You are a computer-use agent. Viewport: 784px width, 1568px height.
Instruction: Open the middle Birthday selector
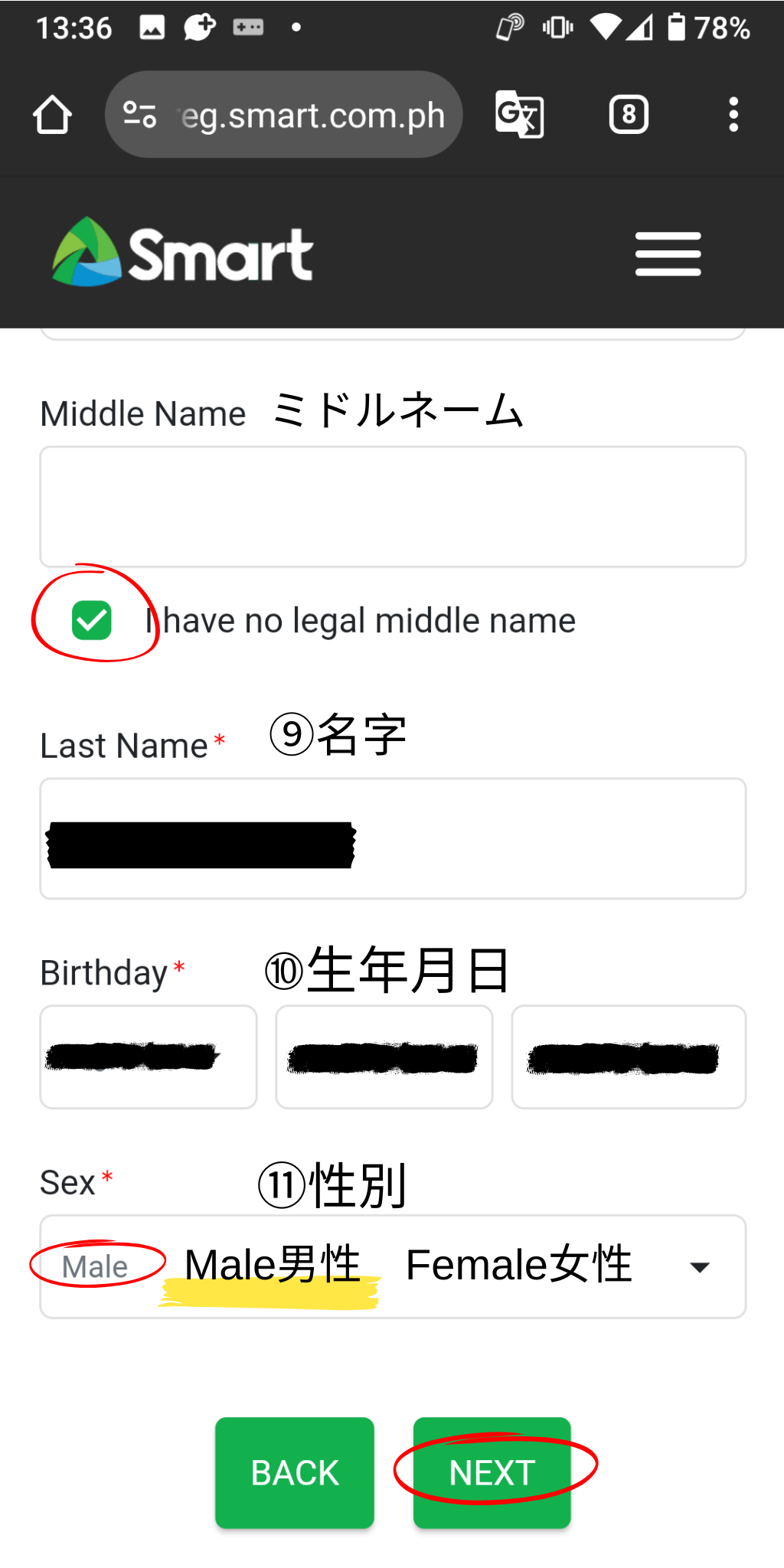384,1057
